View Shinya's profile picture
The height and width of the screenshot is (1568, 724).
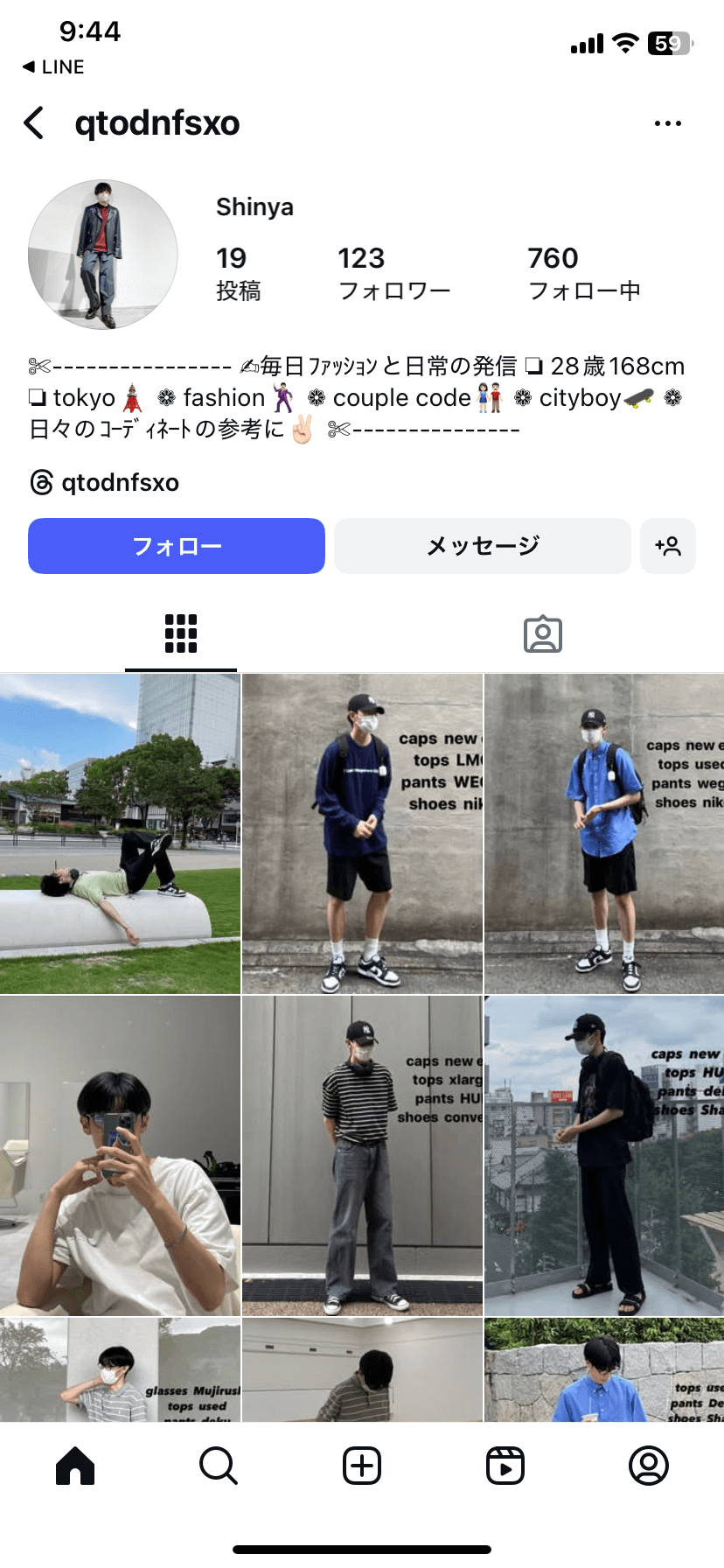point(103,255)
